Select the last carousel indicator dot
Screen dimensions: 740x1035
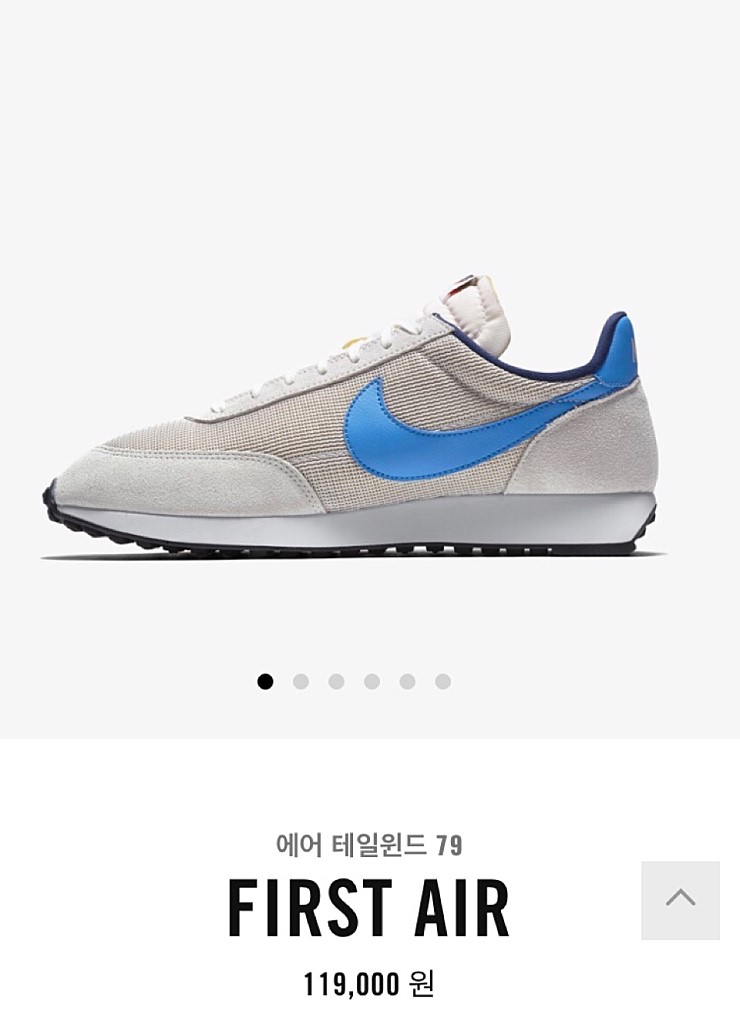[x=443, y=682]
